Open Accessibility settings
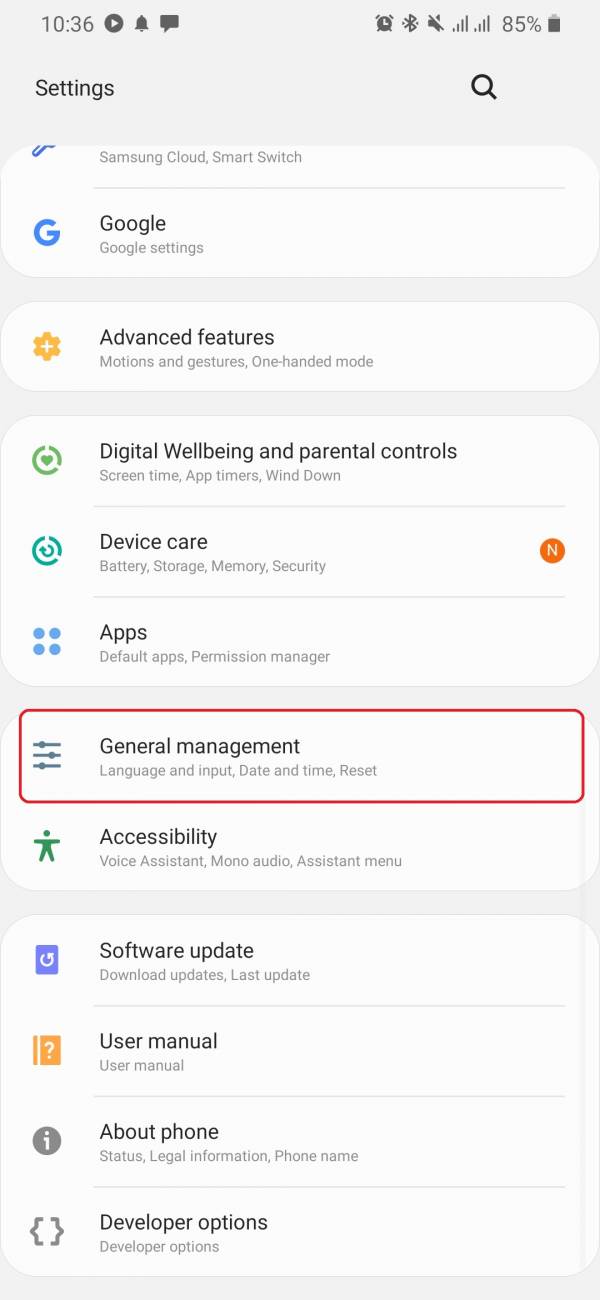This screenshot has width=600, height=1300. (300, 847)
